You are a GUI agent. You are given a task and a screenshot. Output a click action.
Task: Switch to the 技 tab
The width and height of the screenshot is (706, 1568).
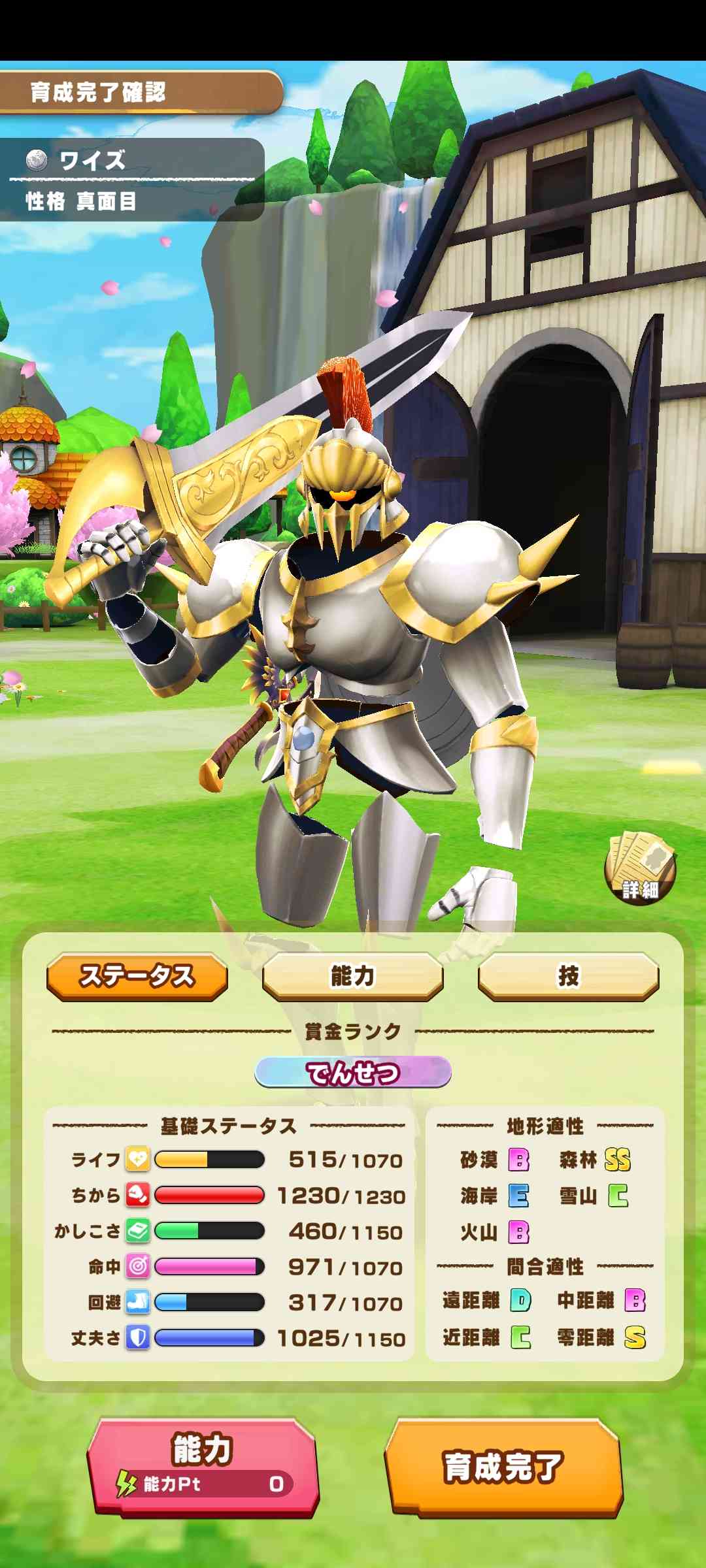(x=568, y=976)
